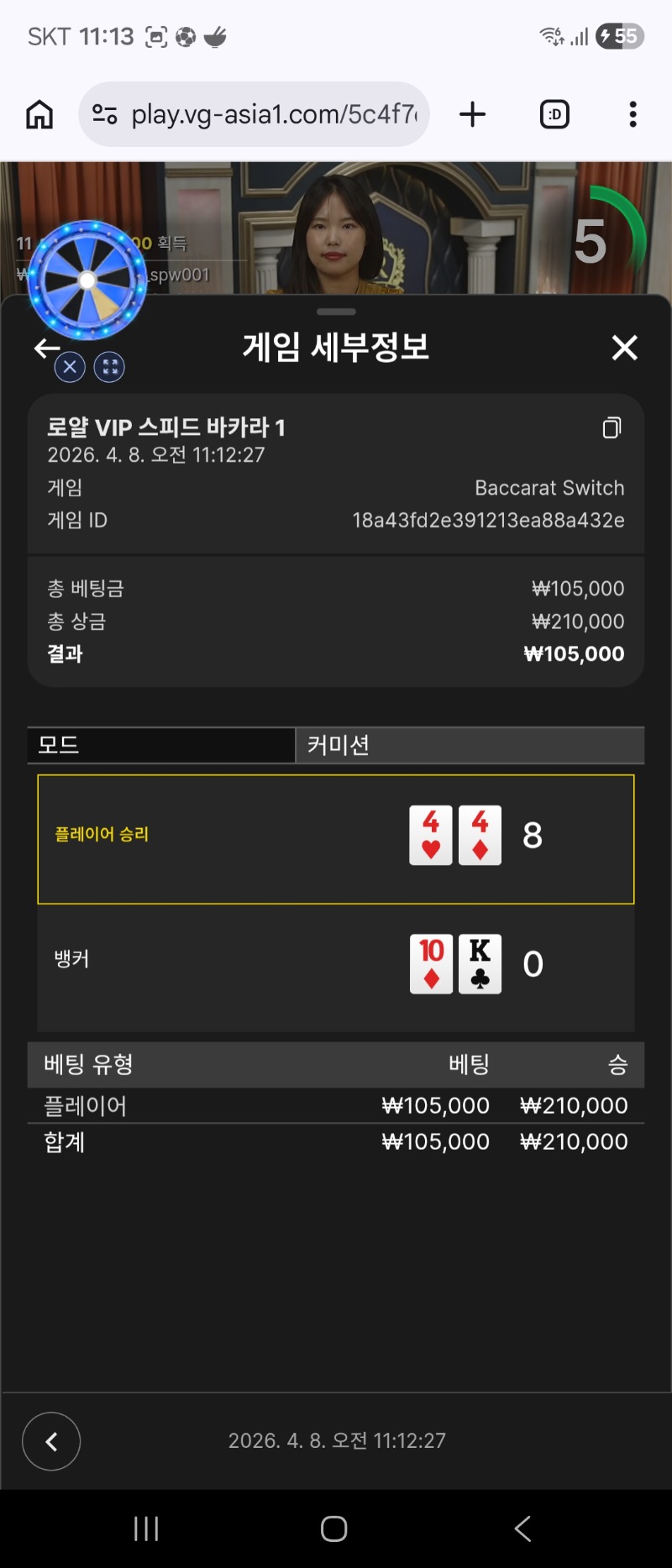Open a new browser tab

472,114
